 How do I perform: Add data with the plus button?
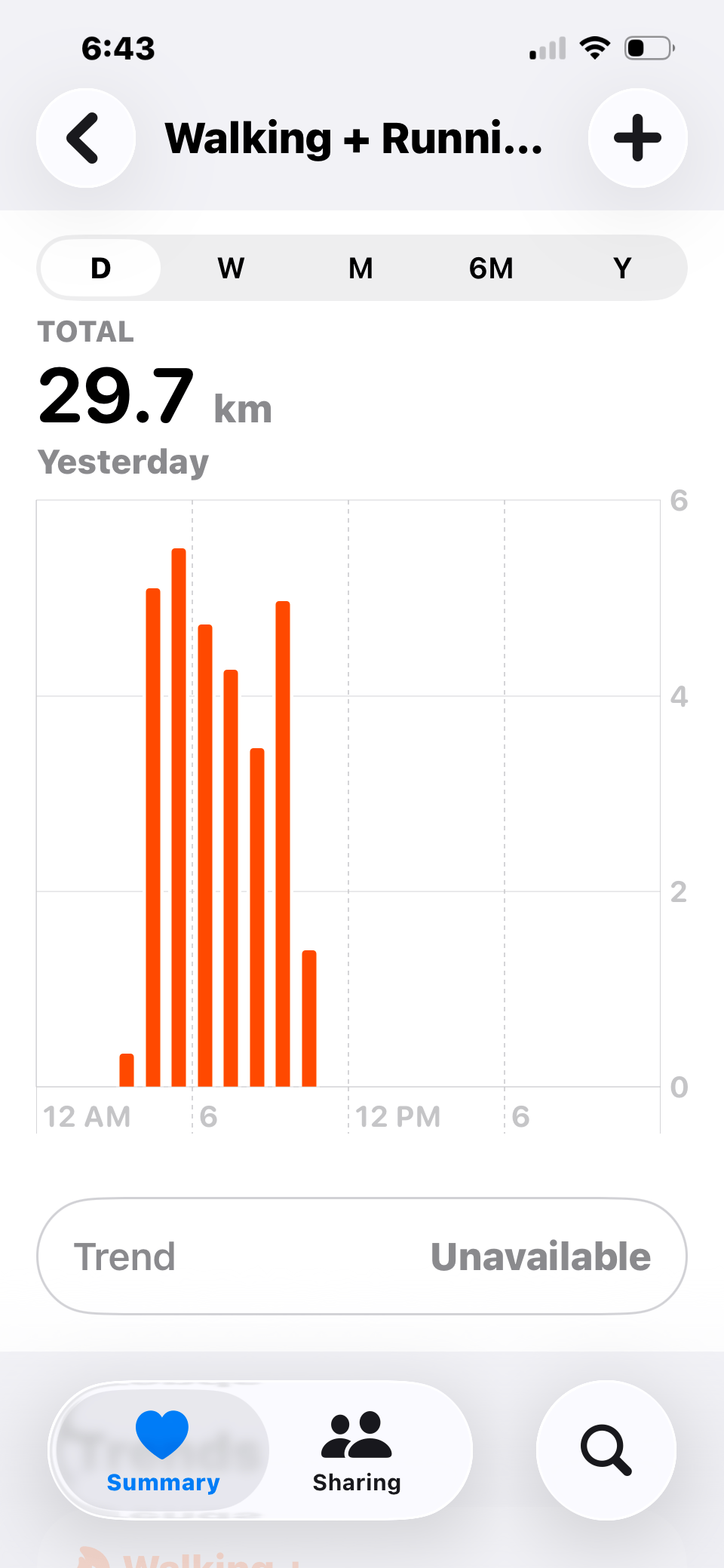[x=637, y=138]
